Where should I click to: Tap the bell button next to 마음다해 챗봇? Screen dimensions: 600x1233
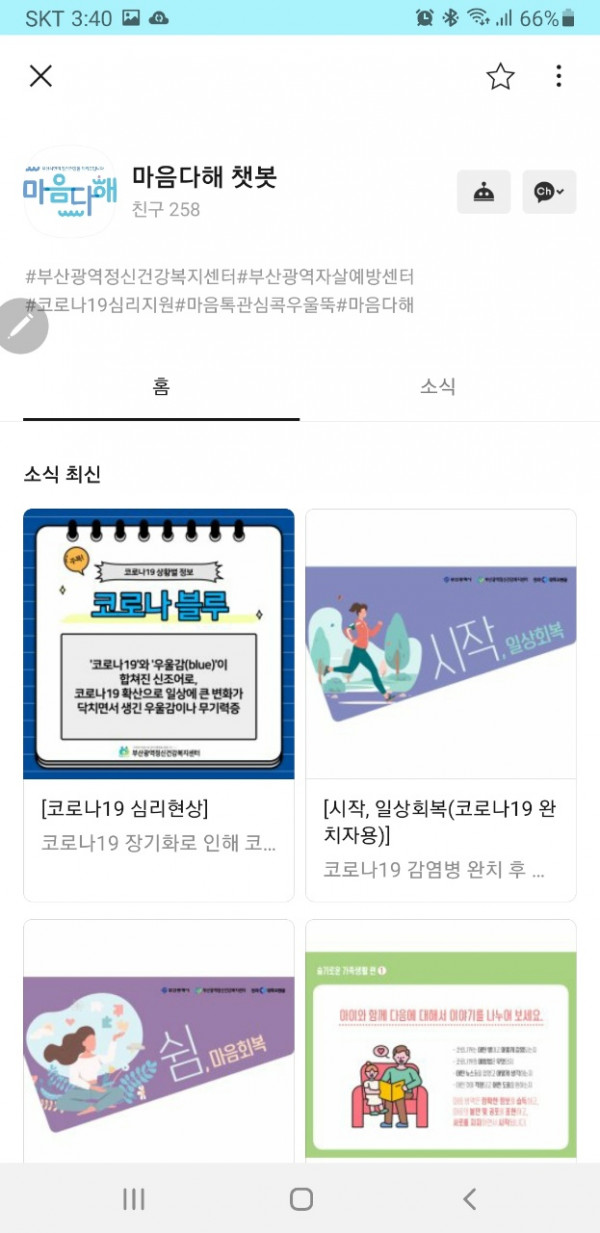coord(484,192)
